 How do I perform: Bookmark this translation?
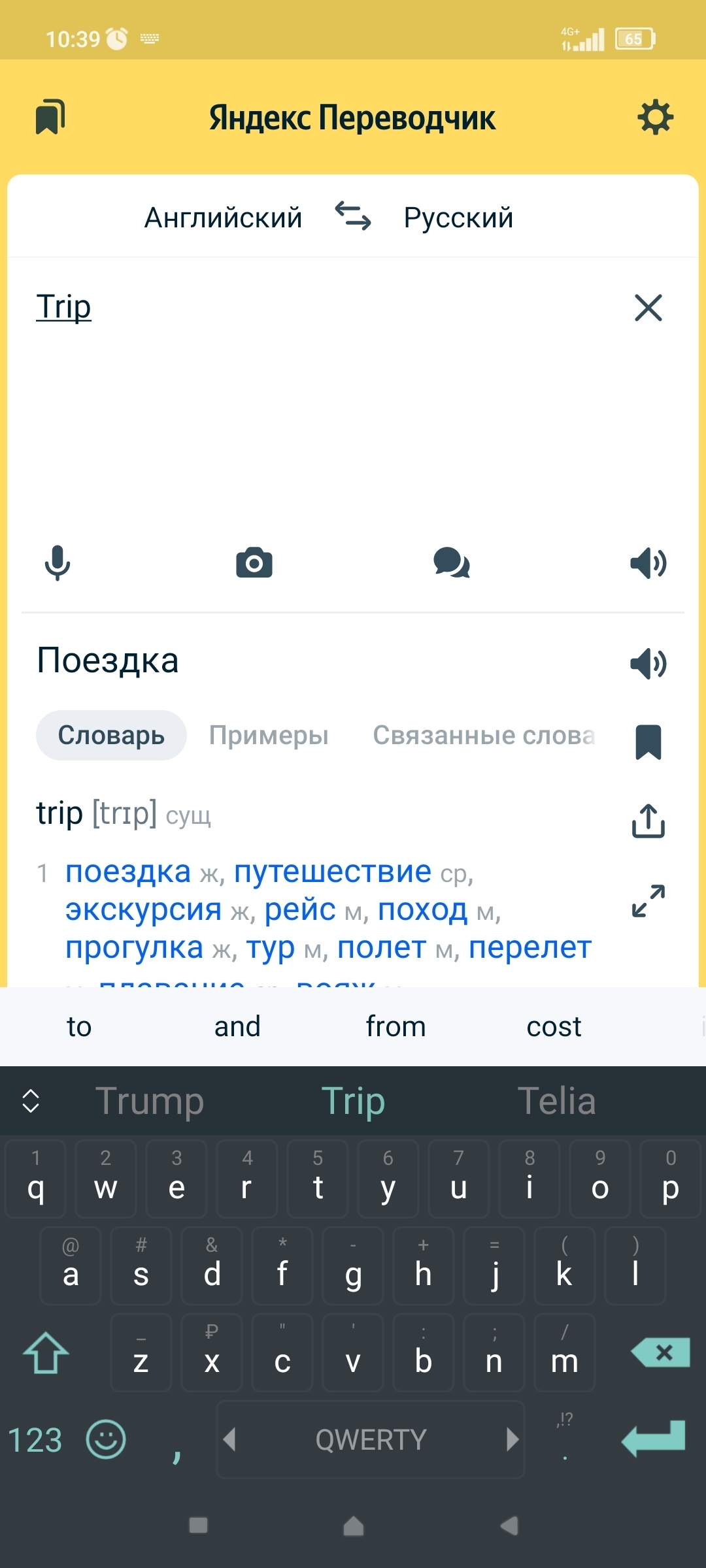648,742
